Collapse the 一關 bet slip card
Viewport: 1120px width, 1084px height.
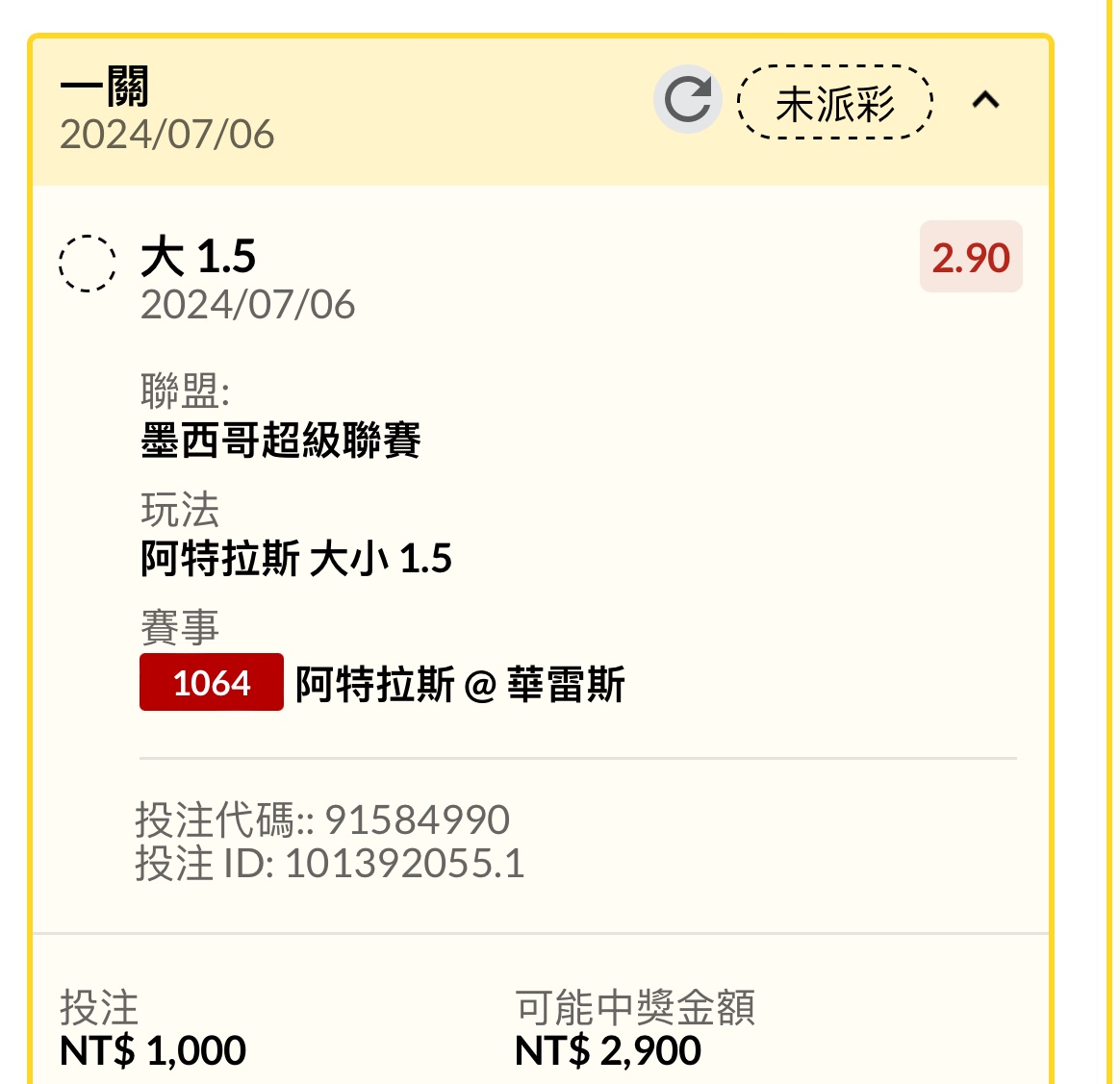(985, 100)
